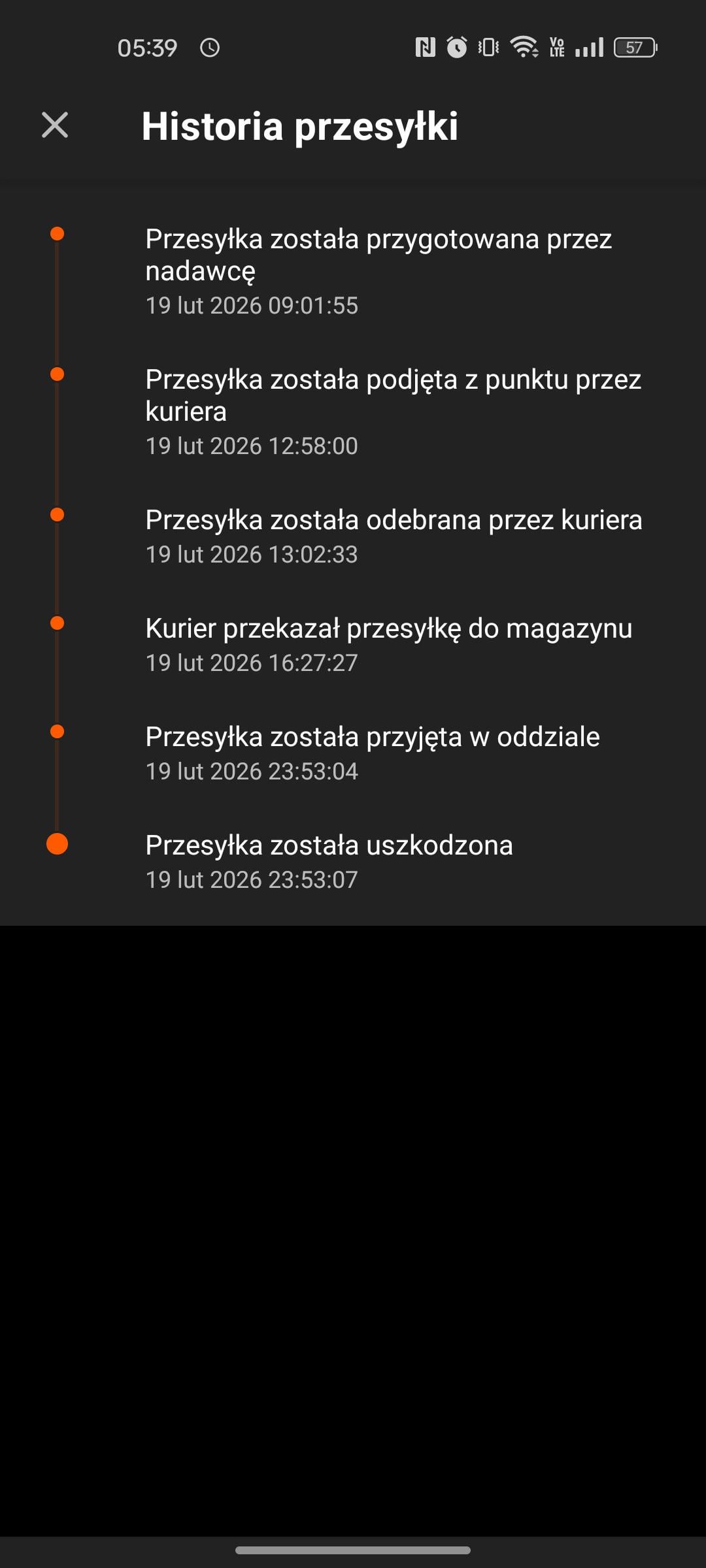This screenshot has width=706, height=1568.
Task: Close the Historia przesyłki screen
Action: [x=55, y=125]
